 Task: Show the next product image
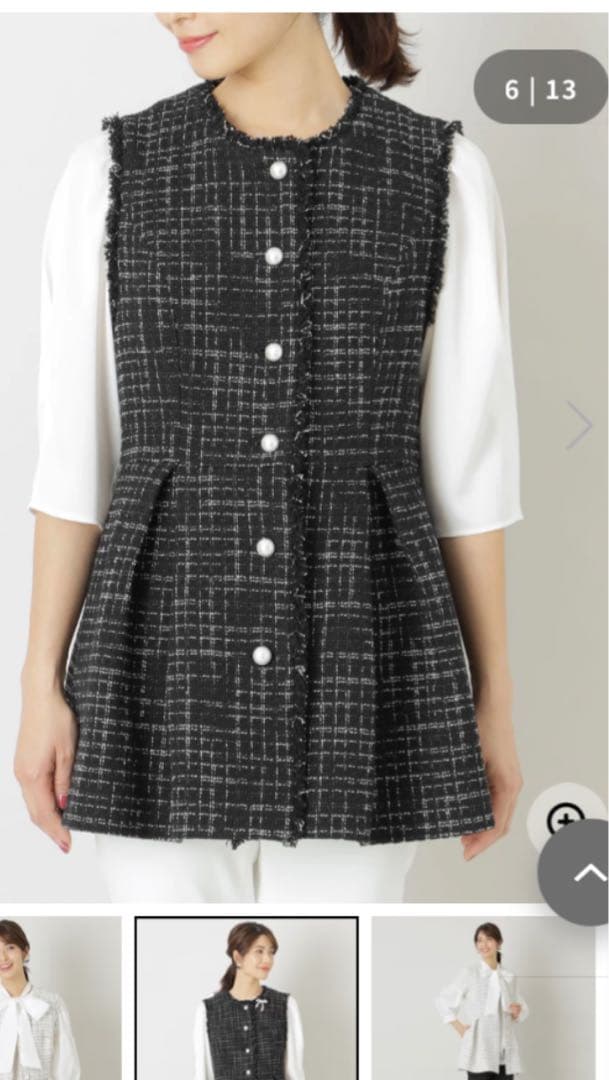(x=579, y=426)
